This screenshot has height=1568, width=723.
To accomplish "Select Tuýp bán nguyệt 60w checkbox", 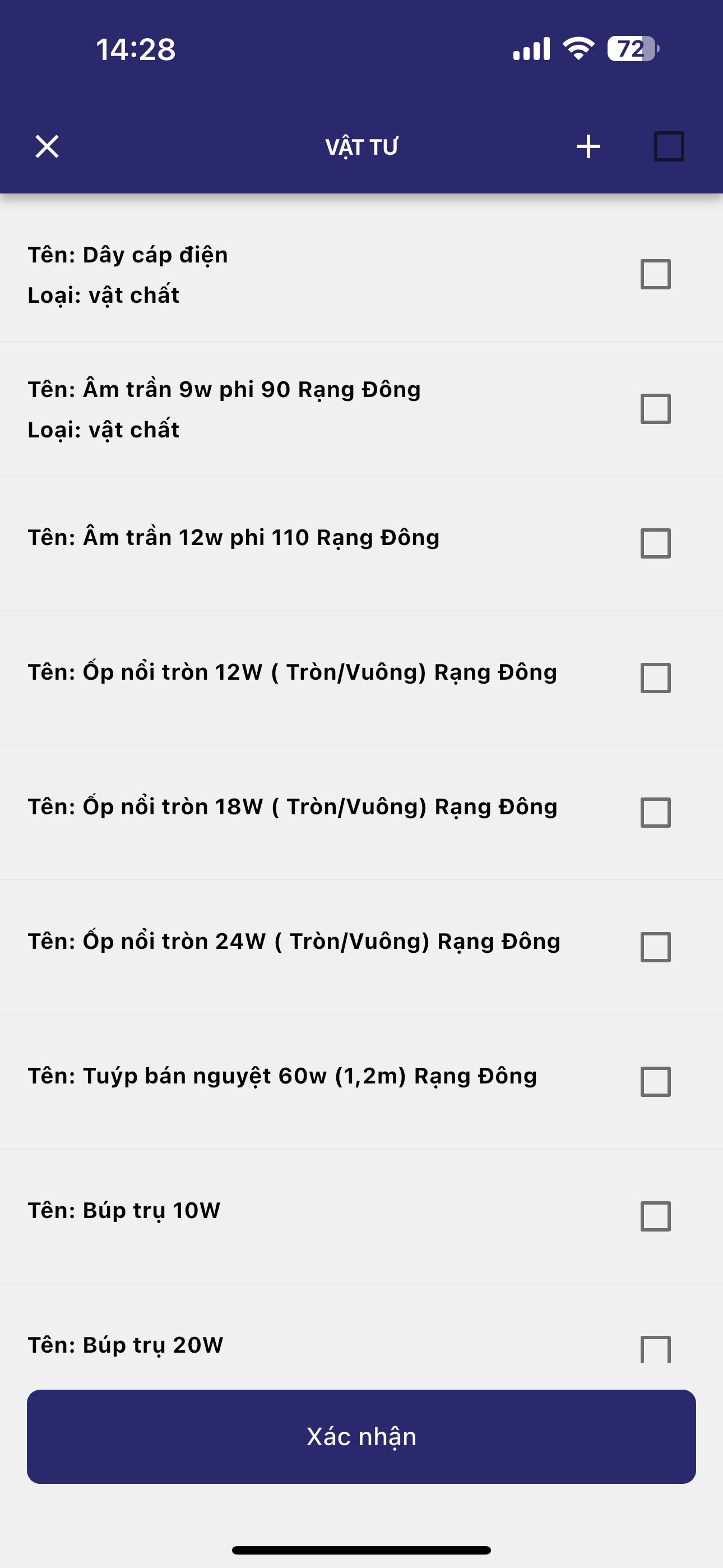I will coord(655,1081).
